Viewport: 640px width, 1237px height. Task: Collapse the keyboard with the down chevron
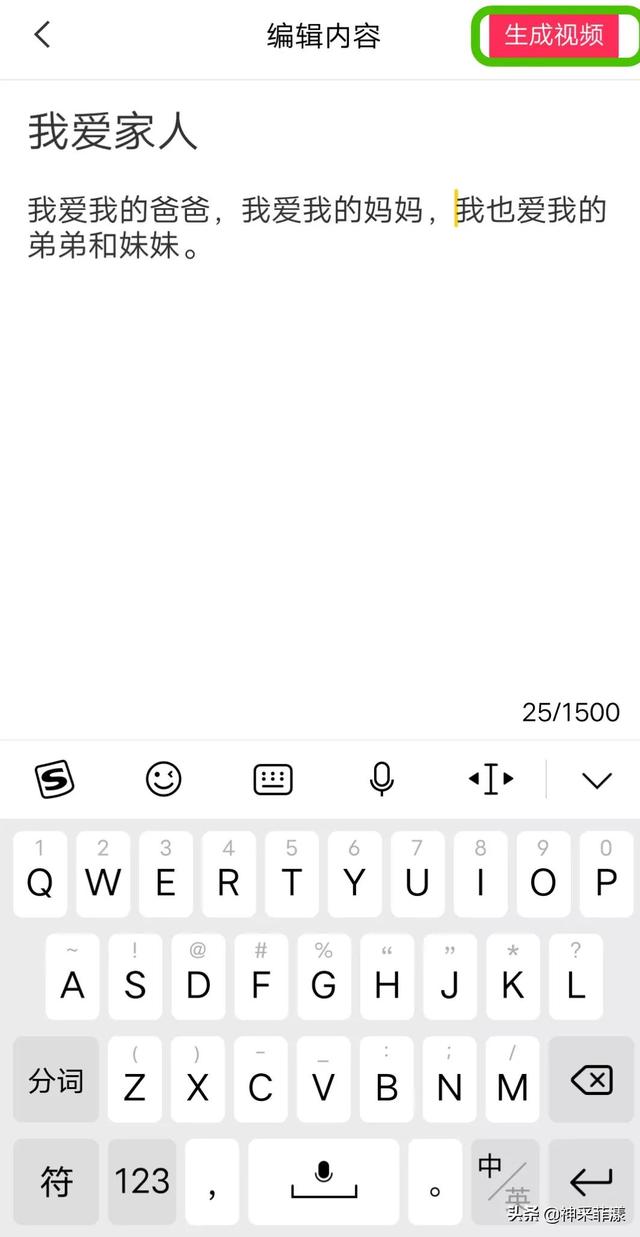pyautogui.click(x=597, y=780)
